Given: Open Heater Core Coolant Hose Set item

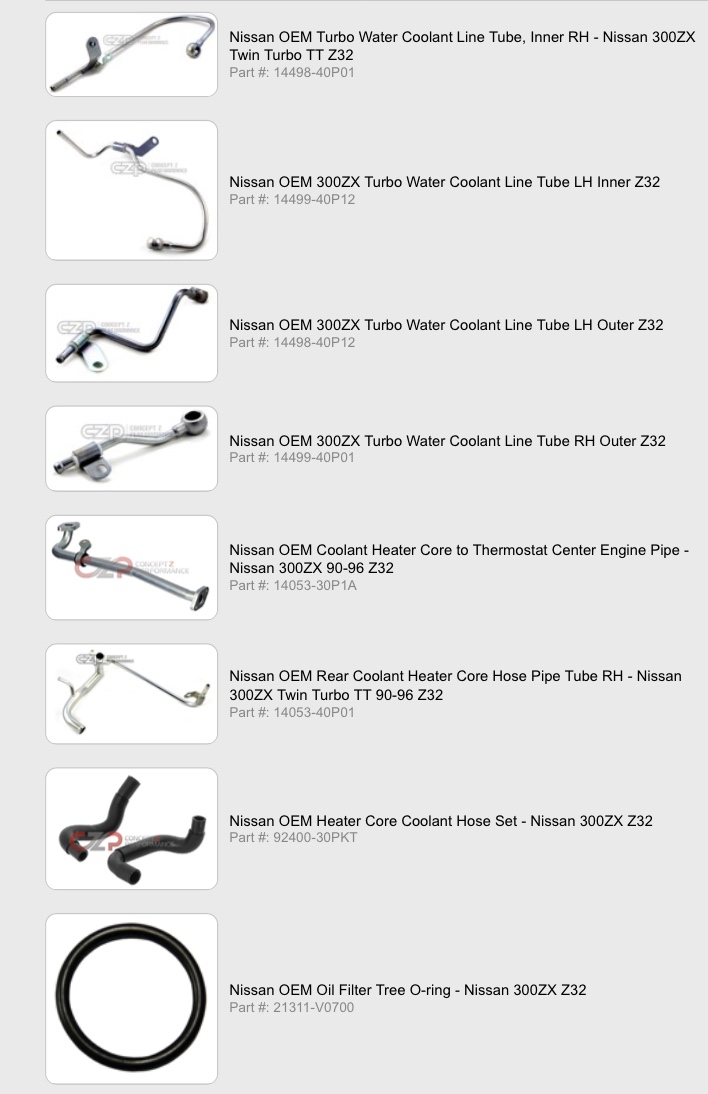Looking at the screenshot, I should (x=440, y=821).
